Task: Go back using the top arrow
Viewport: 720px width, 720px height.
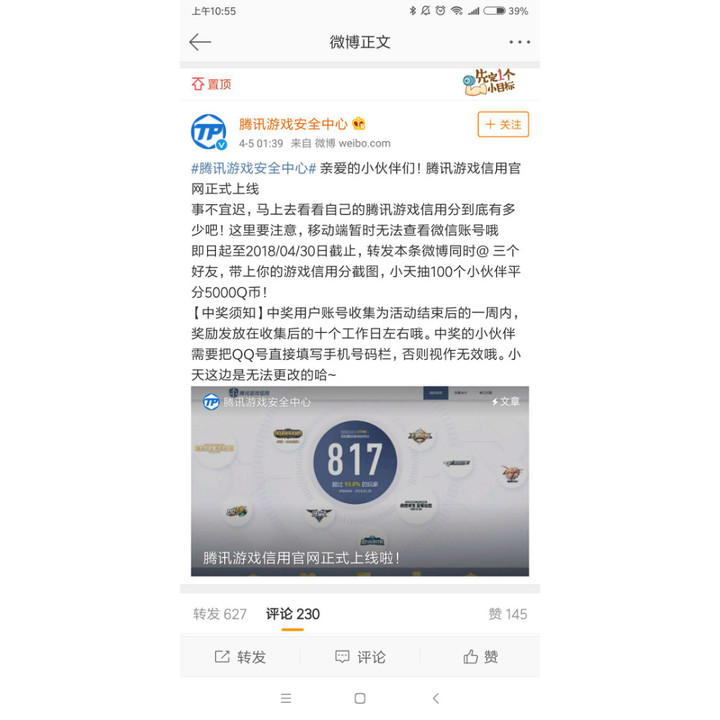Action: click(x=200, y=42)
